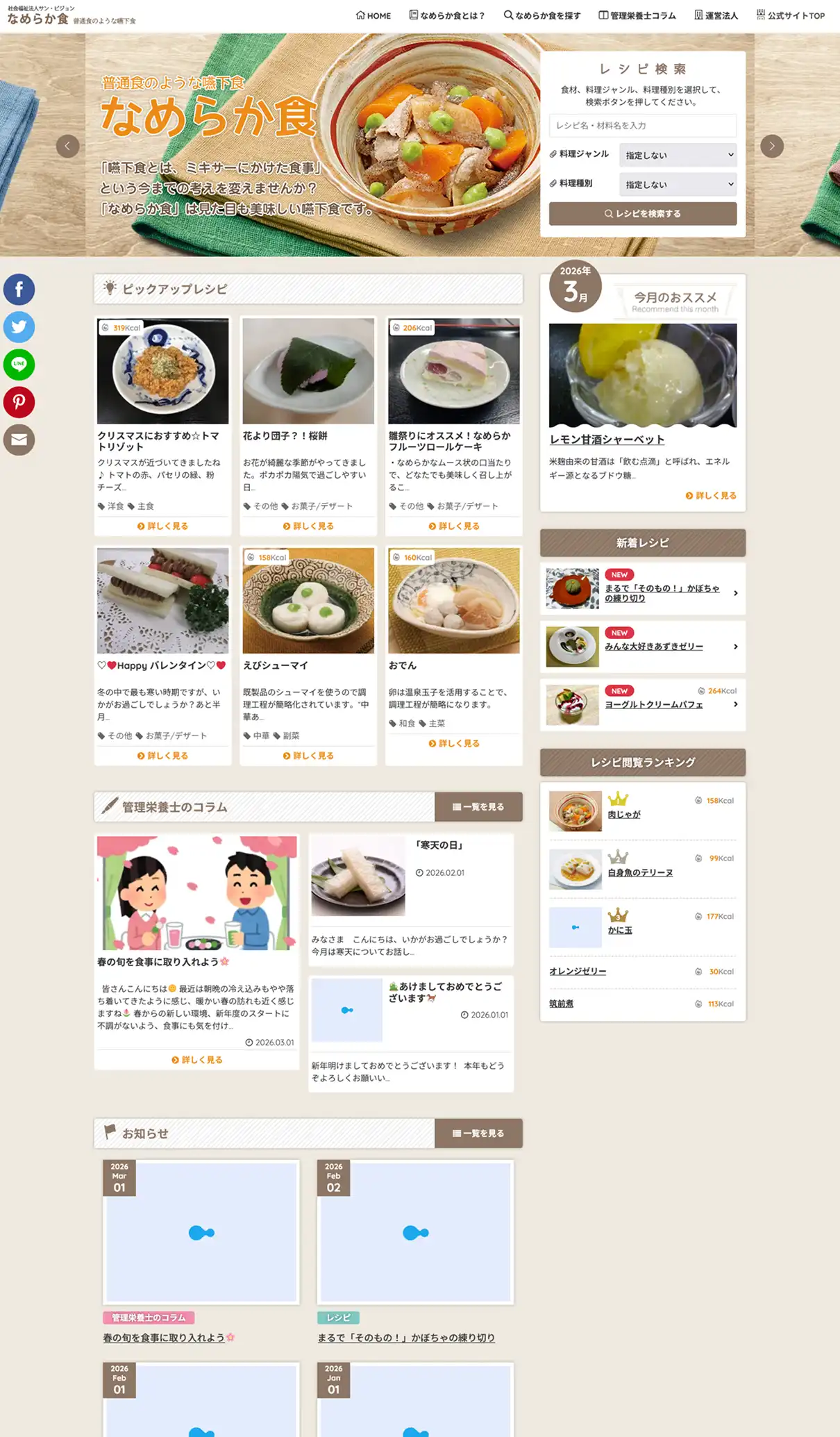
Task: Expand the 料理種別 dropdown
Action: click(678, 184)
